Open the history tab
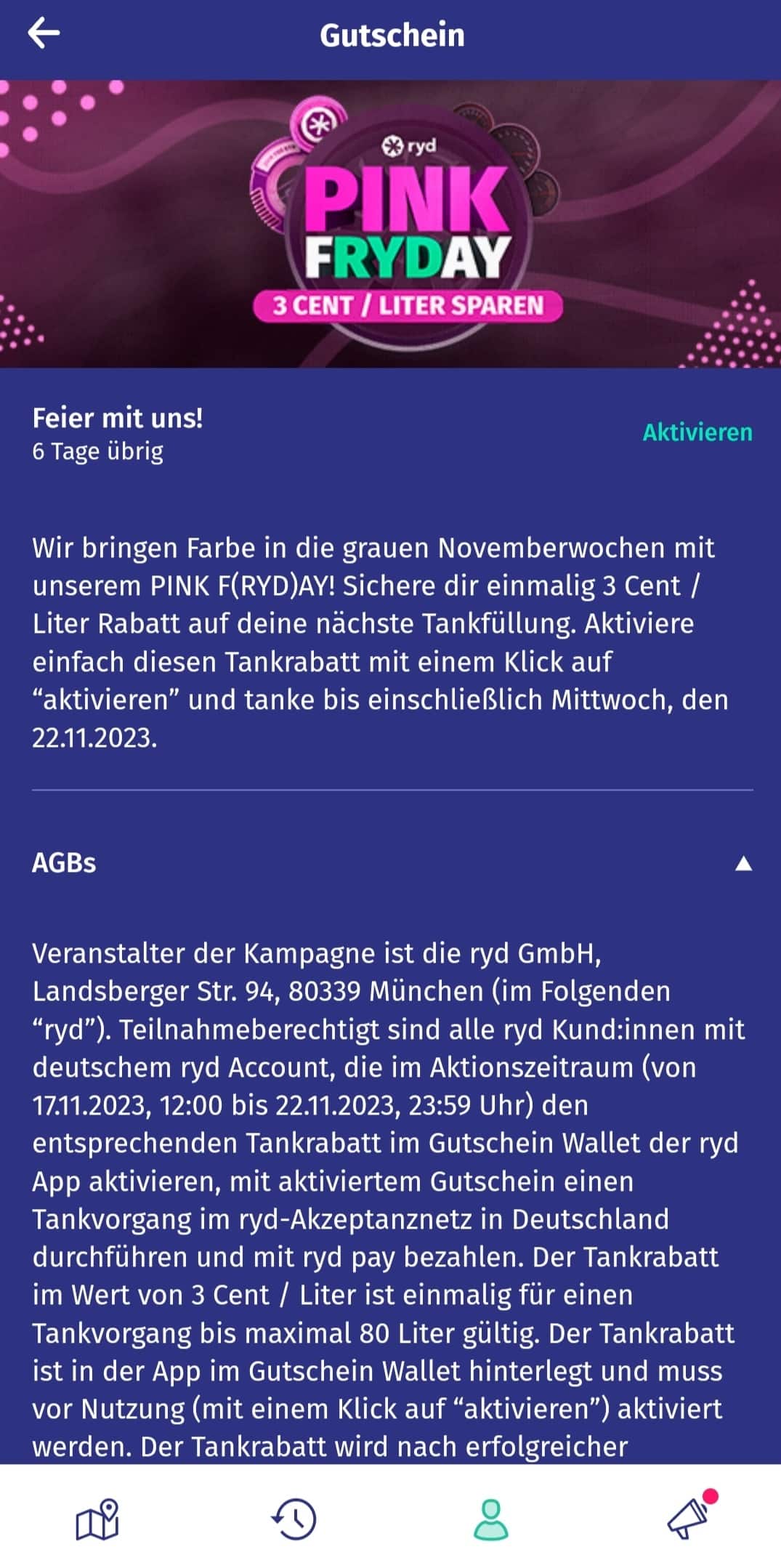This screenshot has width=781, height=1568. coord(294,1519)
